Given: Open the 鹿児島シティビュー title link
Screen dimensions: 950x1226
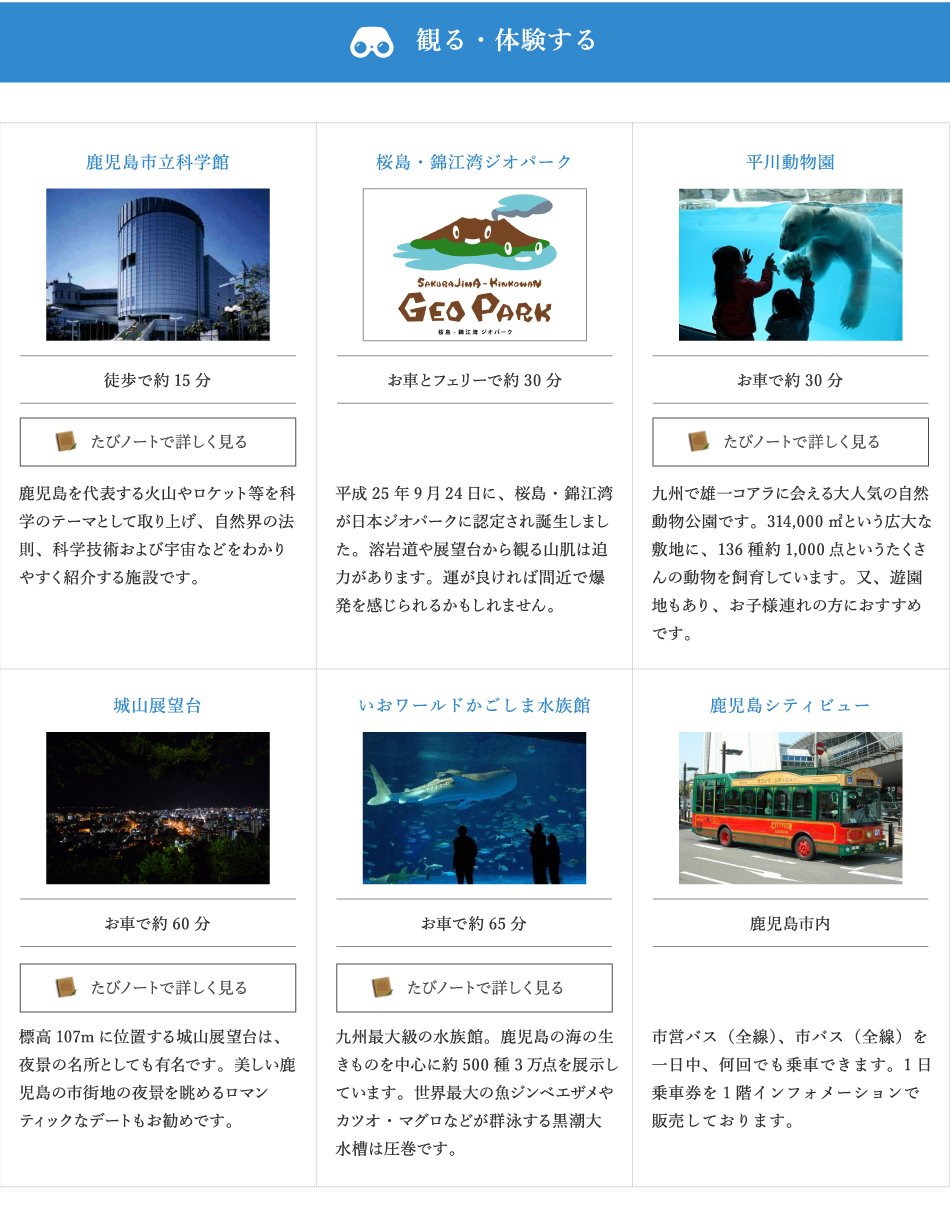Looking at the screenshot, I should [x=790, y=706].
